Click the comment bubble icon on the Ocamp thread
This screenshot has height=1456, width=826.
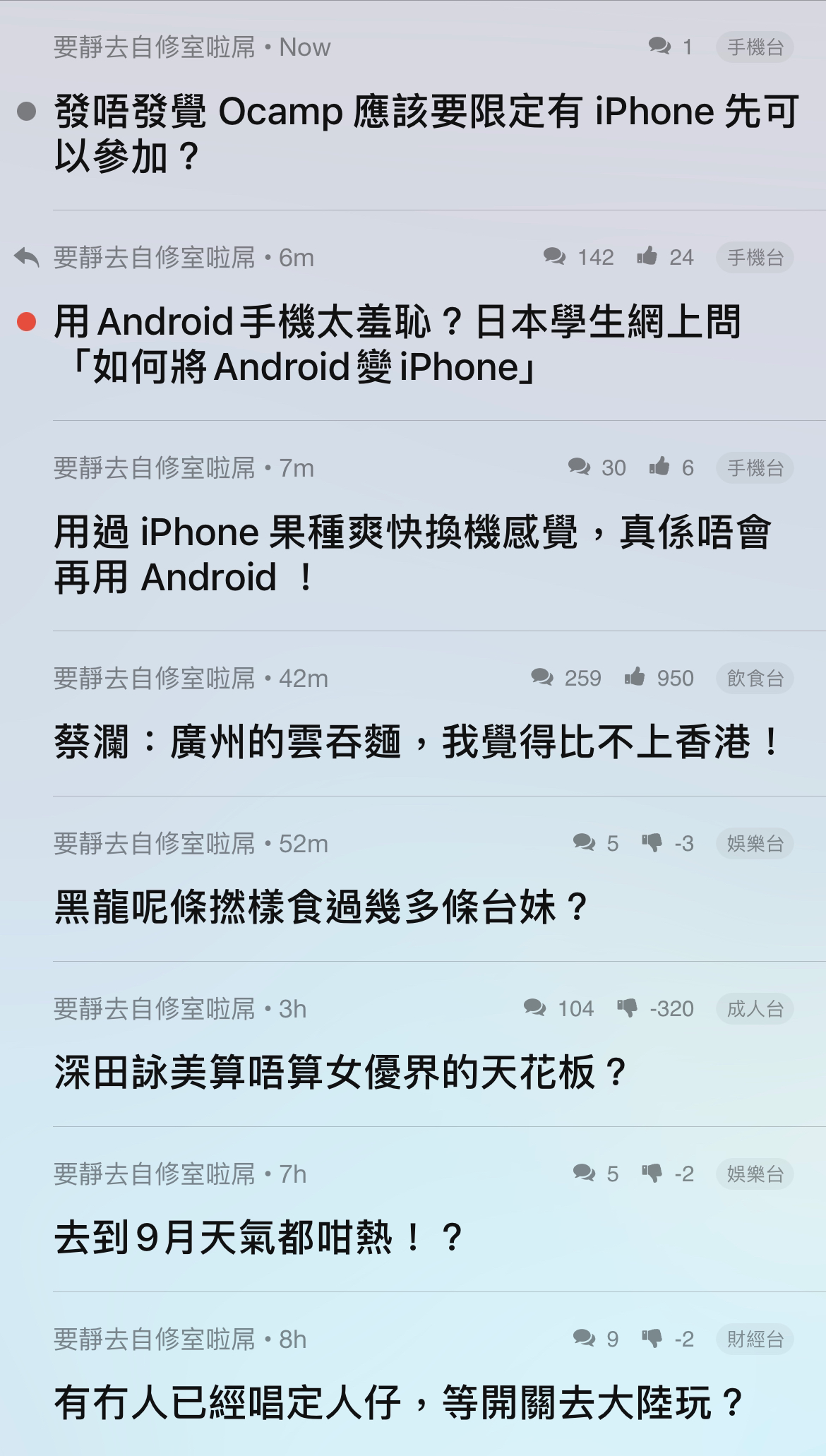click(660, 47)
